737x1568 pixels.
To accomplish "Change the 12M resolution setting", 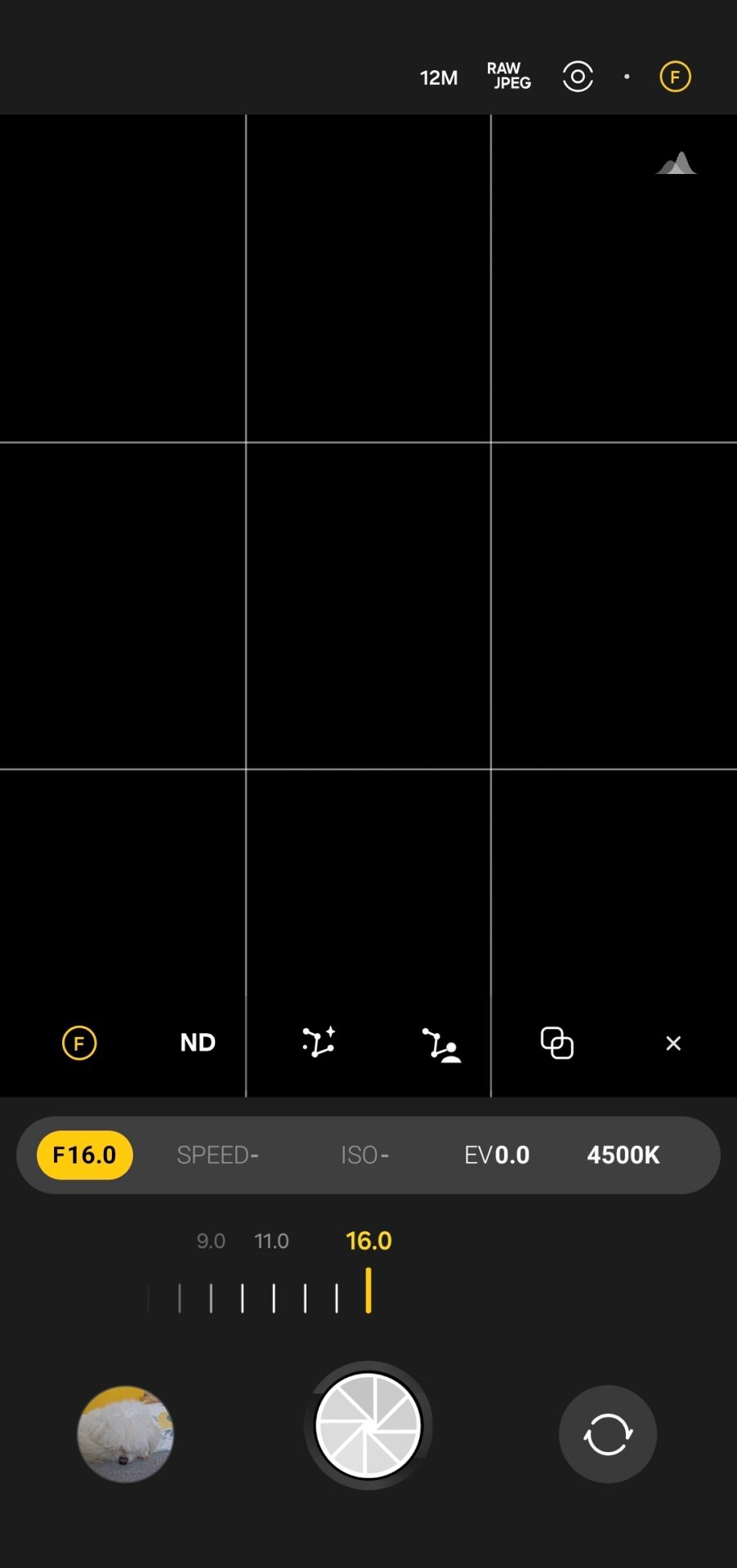I will point(438,78).
